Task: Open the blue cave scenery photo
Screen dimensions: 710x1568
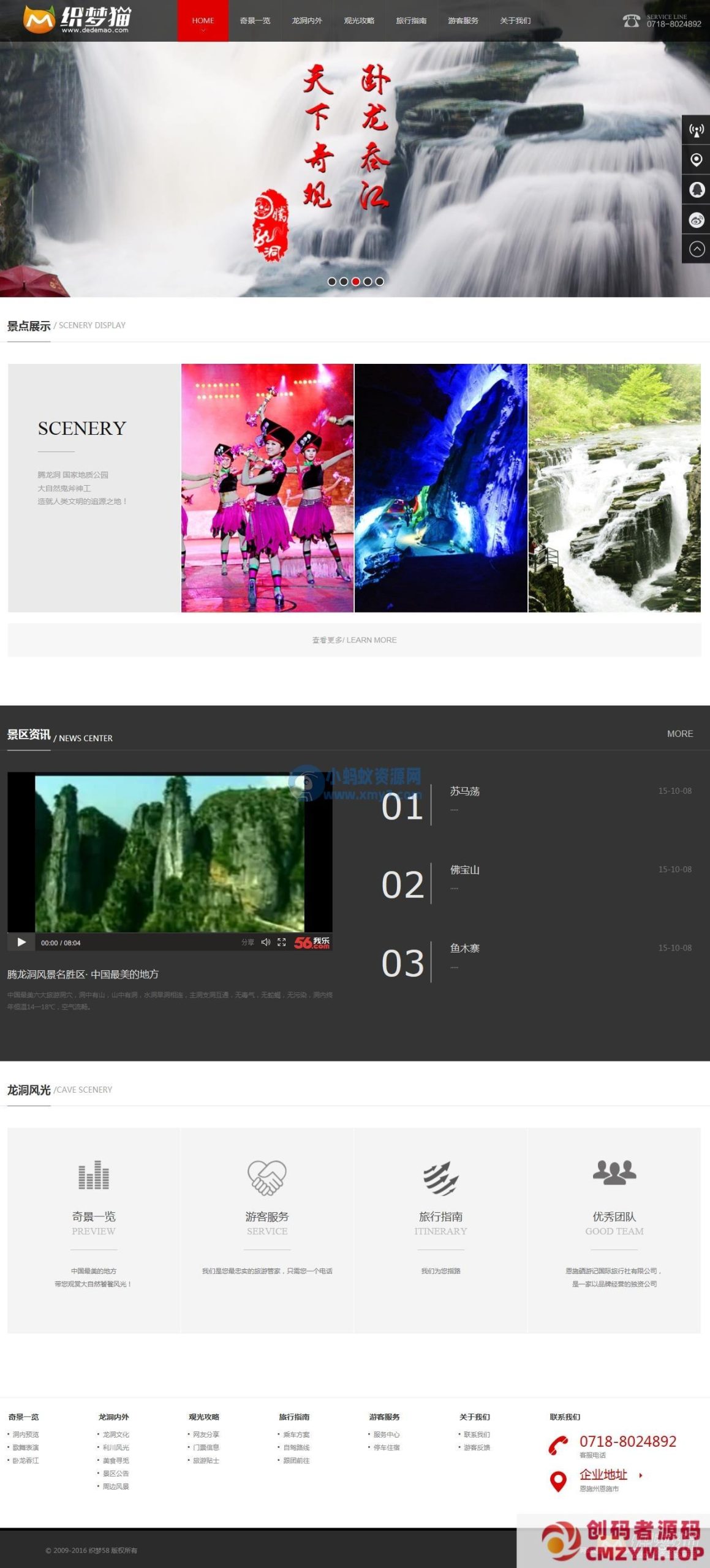Action: pyautogui.click(x=440, y=488)
